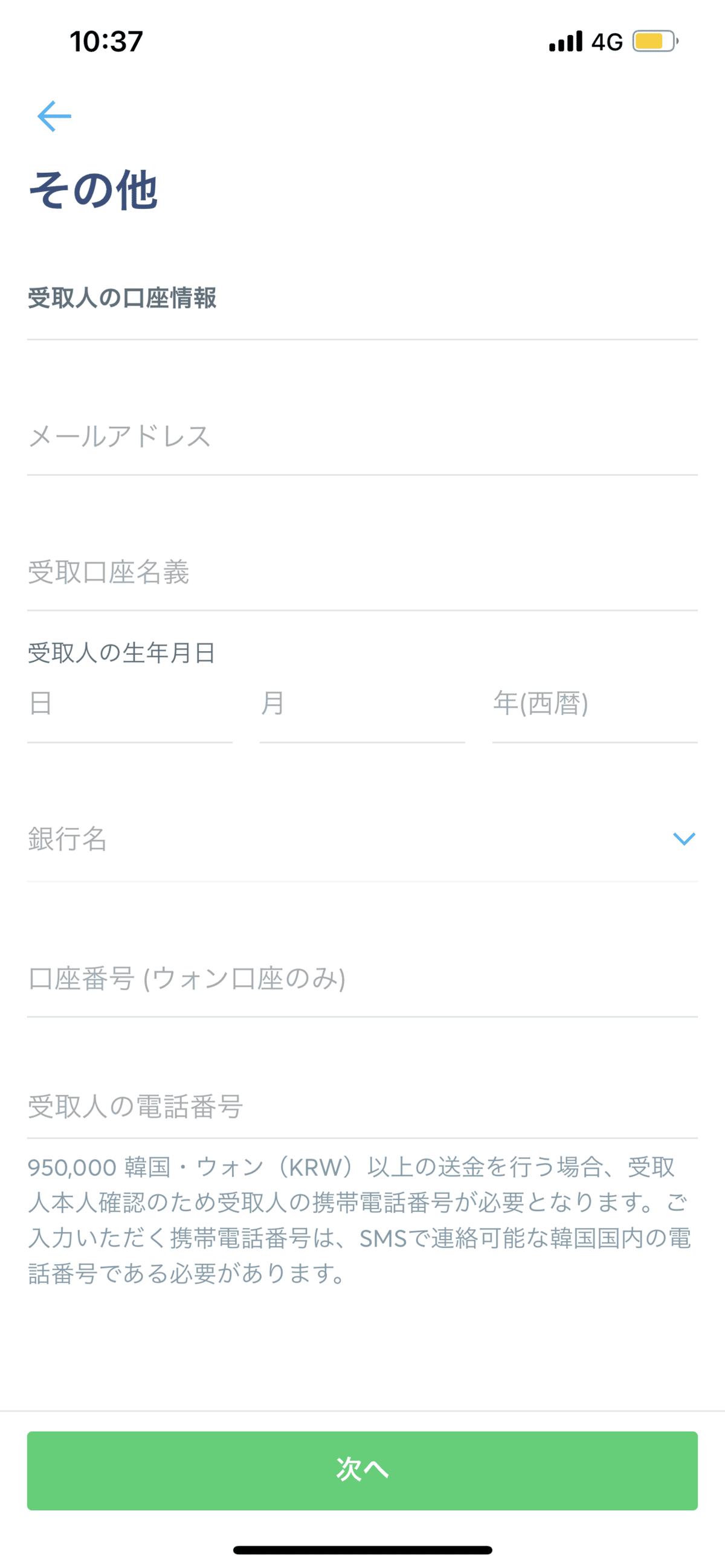Tap the back arrow to return
The width and height of the screenshot is (725, 1568).
(54, 115)
